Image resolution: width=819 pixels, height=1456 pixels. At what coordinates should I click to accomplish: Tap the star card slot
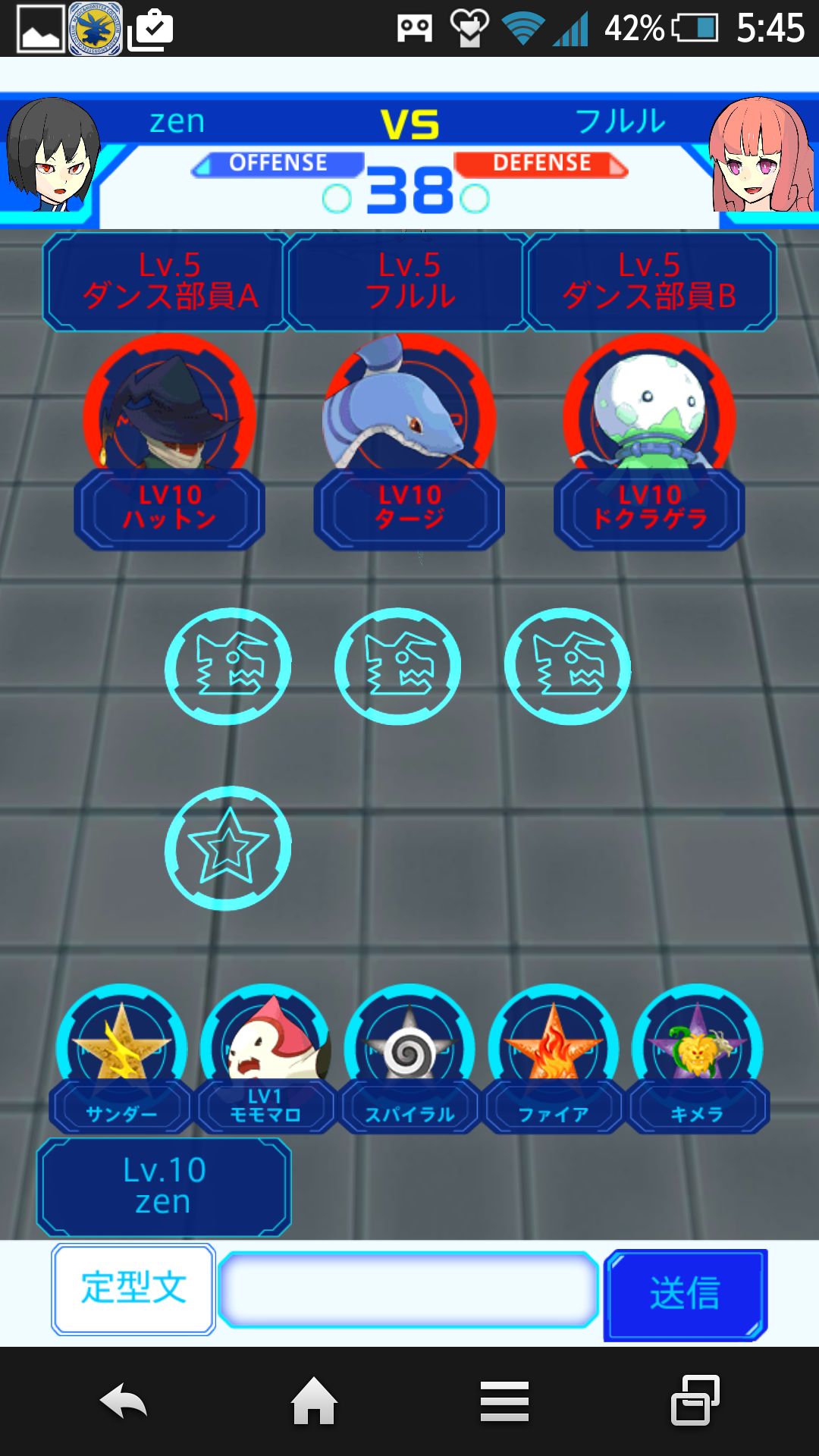coord(228,848)
